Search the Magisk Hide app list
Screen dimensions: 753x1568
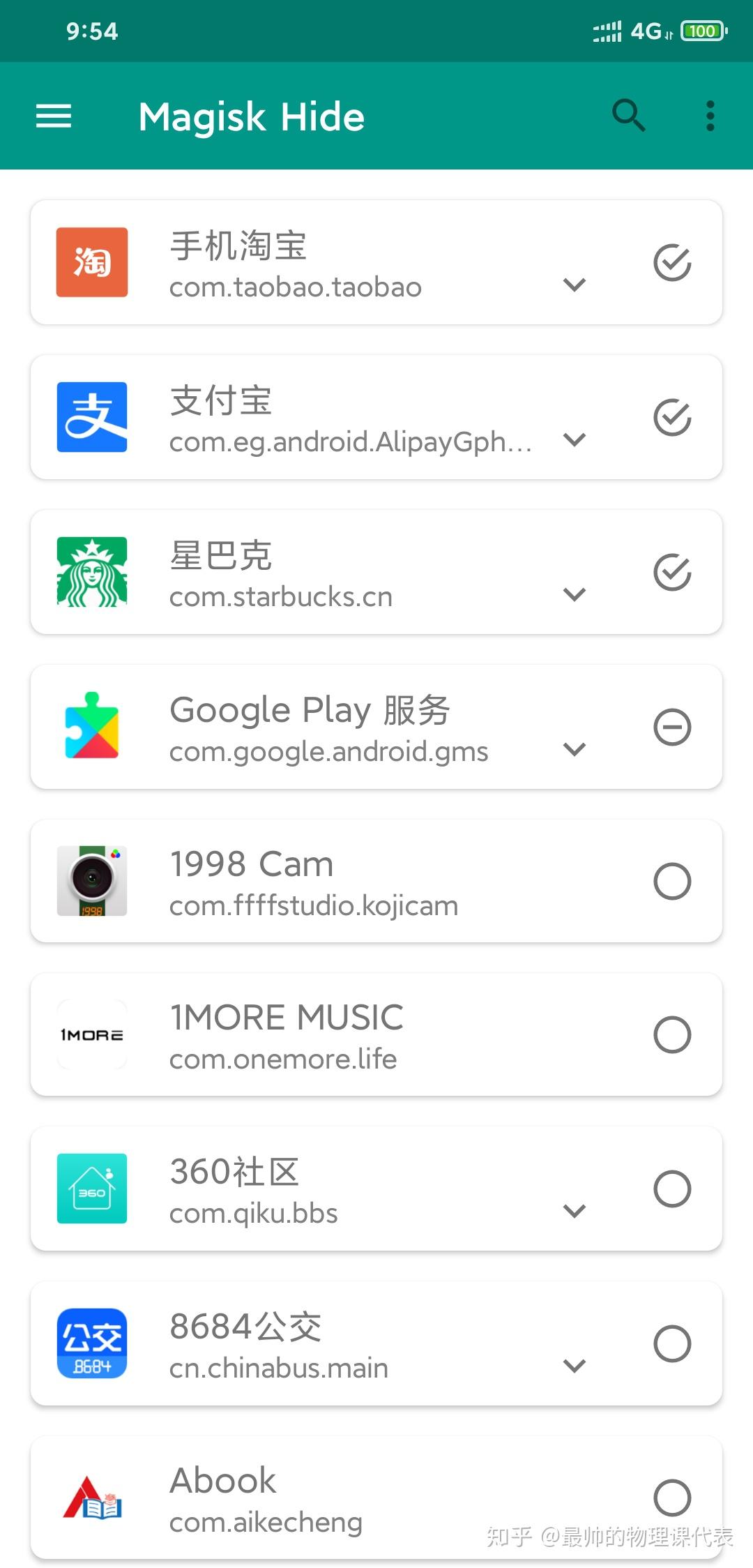pyautogui.click(x=628, y=116)
